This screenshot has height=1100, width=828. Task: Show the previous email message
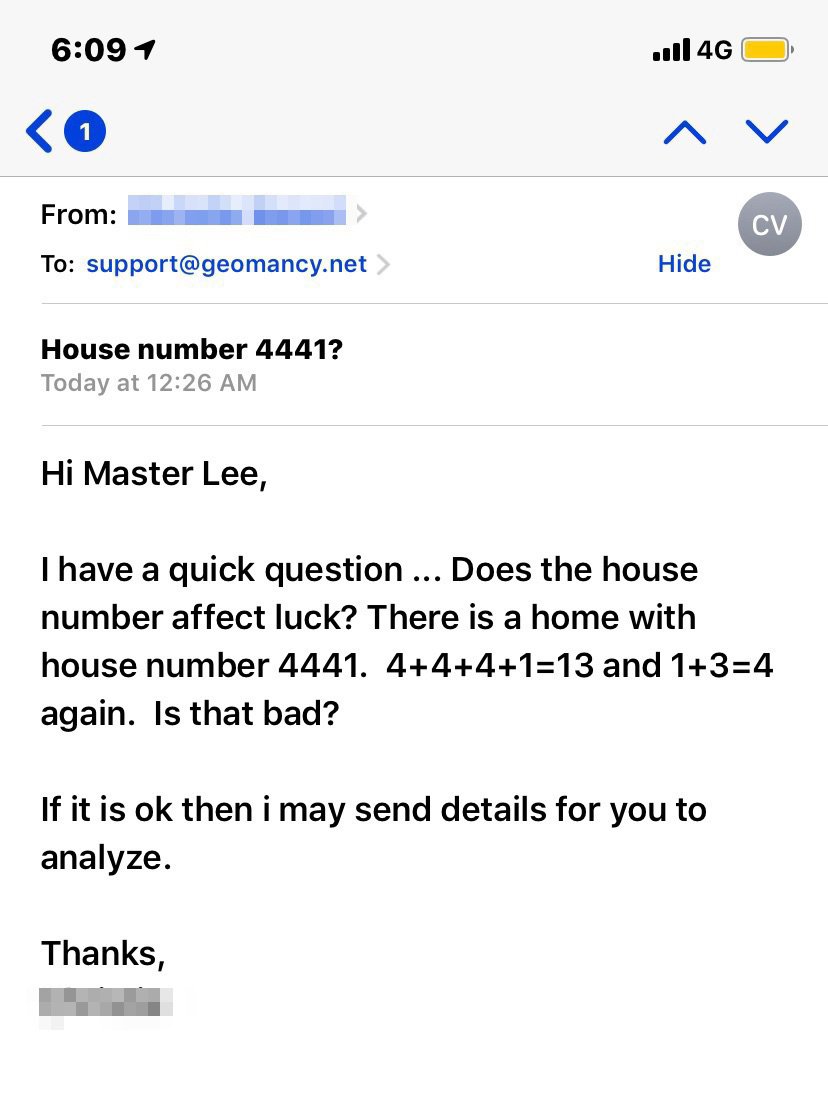pos(685,132)
